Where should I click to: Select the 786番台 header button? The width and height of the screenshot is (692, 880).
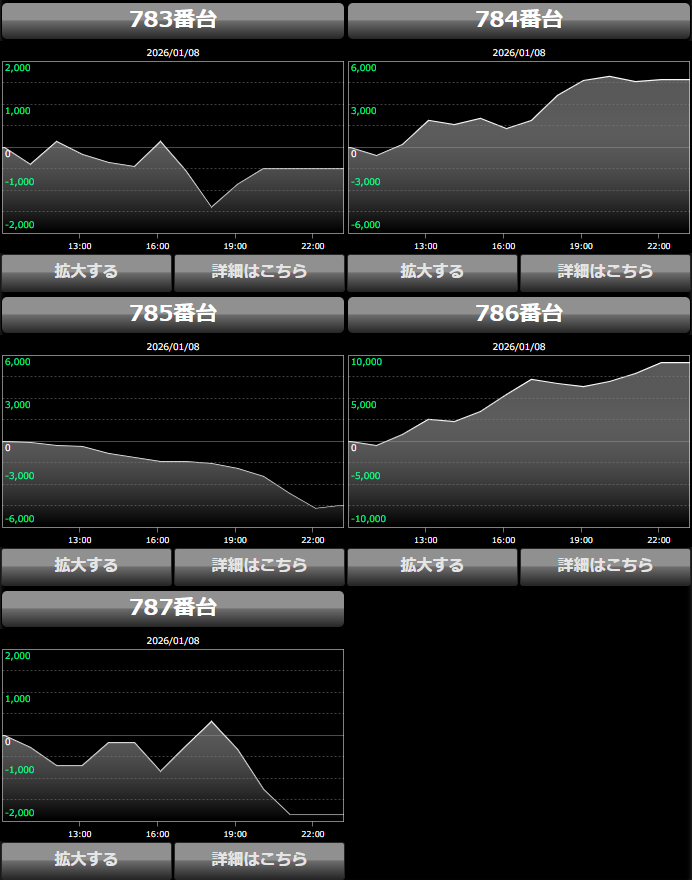[519, 314]
